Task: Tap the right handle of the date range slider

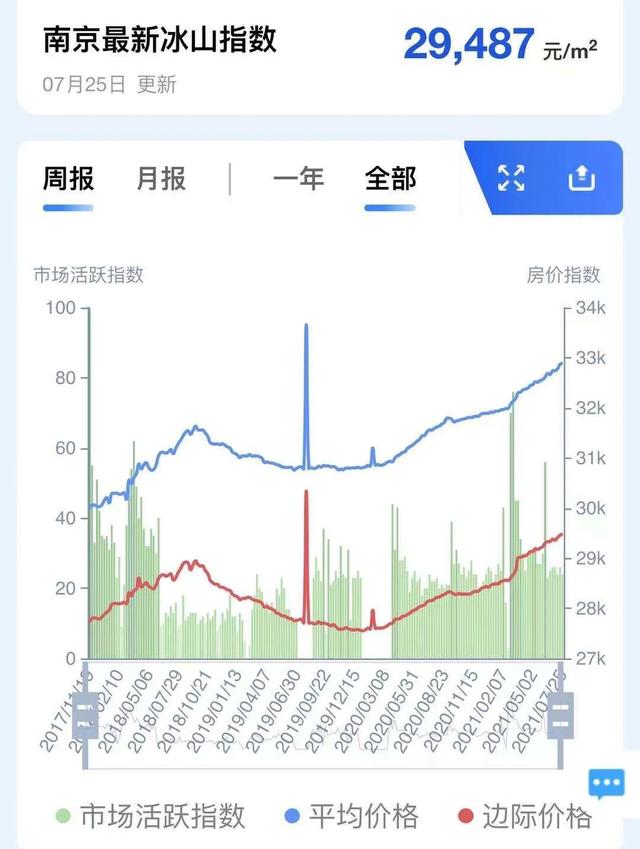Action: click(x=561, y=714)
